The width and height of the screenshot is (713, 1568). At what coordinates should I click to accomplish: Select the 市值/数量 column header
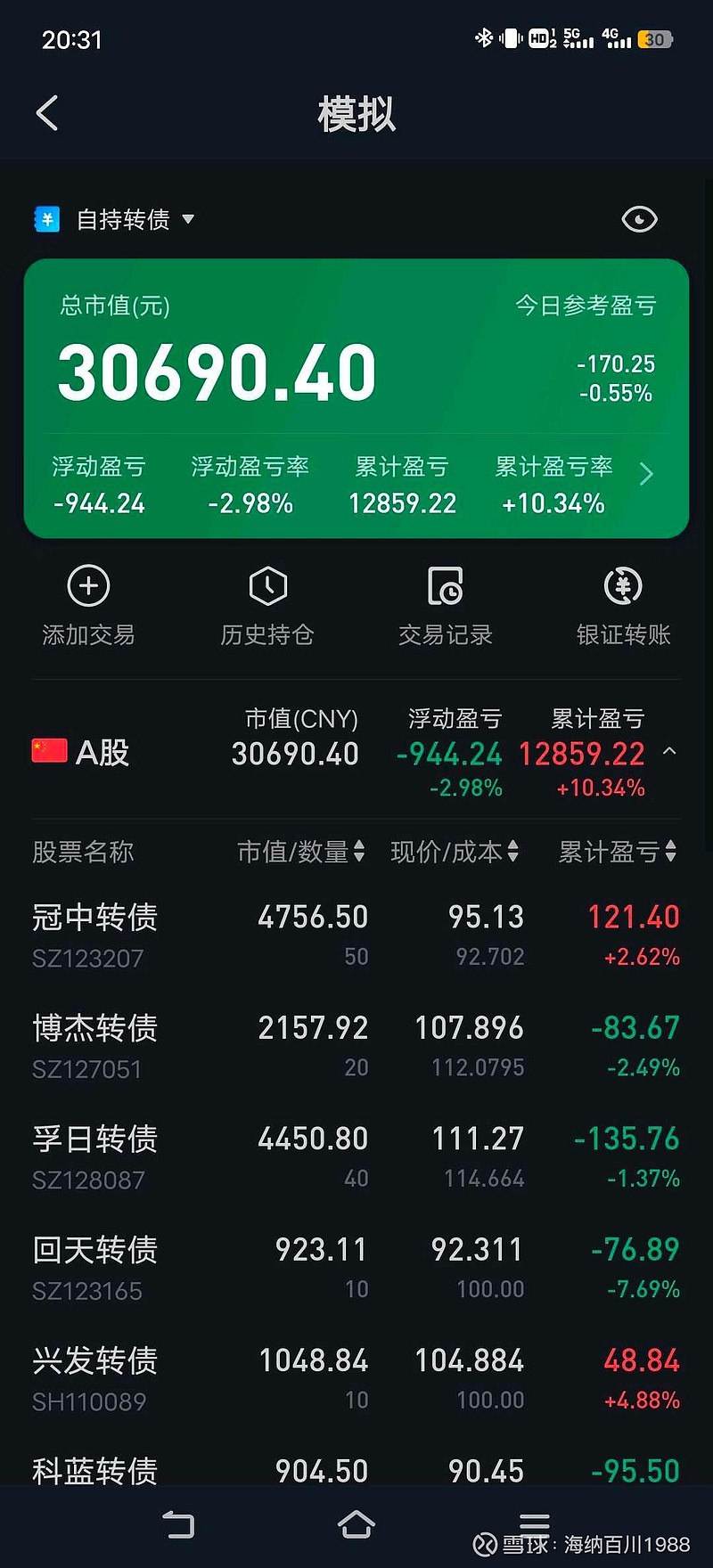(x=303, y=853)
